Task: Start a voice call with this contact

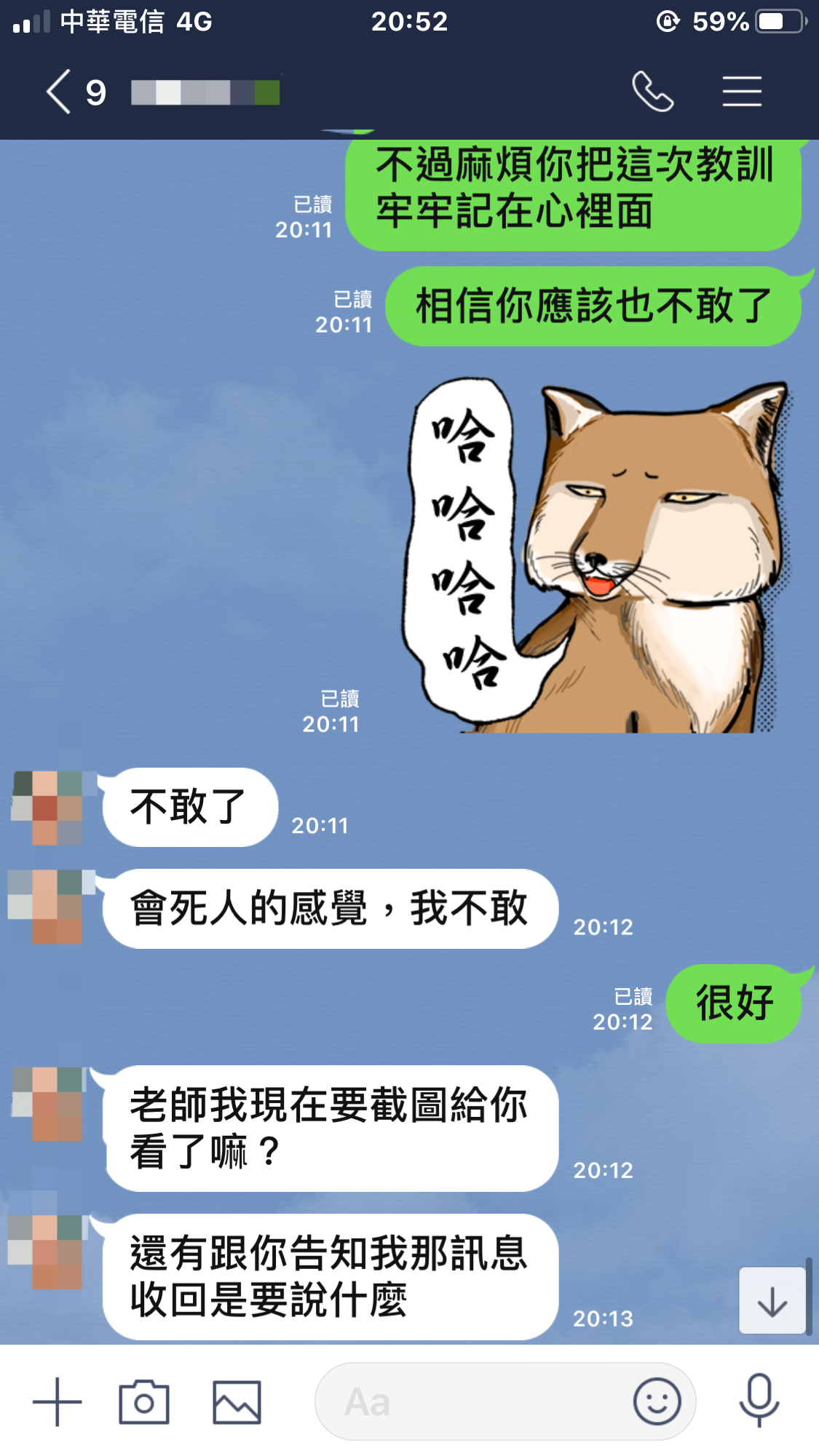Action: (x=652, y=92)
